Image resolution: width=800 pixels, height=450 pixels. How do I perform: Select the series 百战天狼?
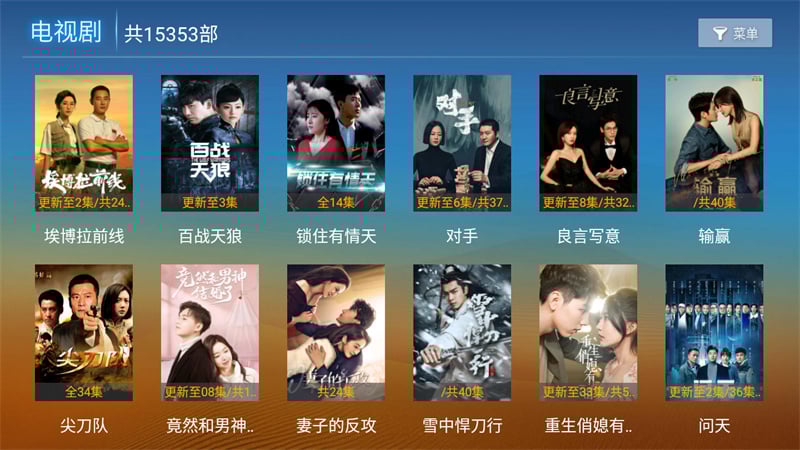tap(210, 144)
